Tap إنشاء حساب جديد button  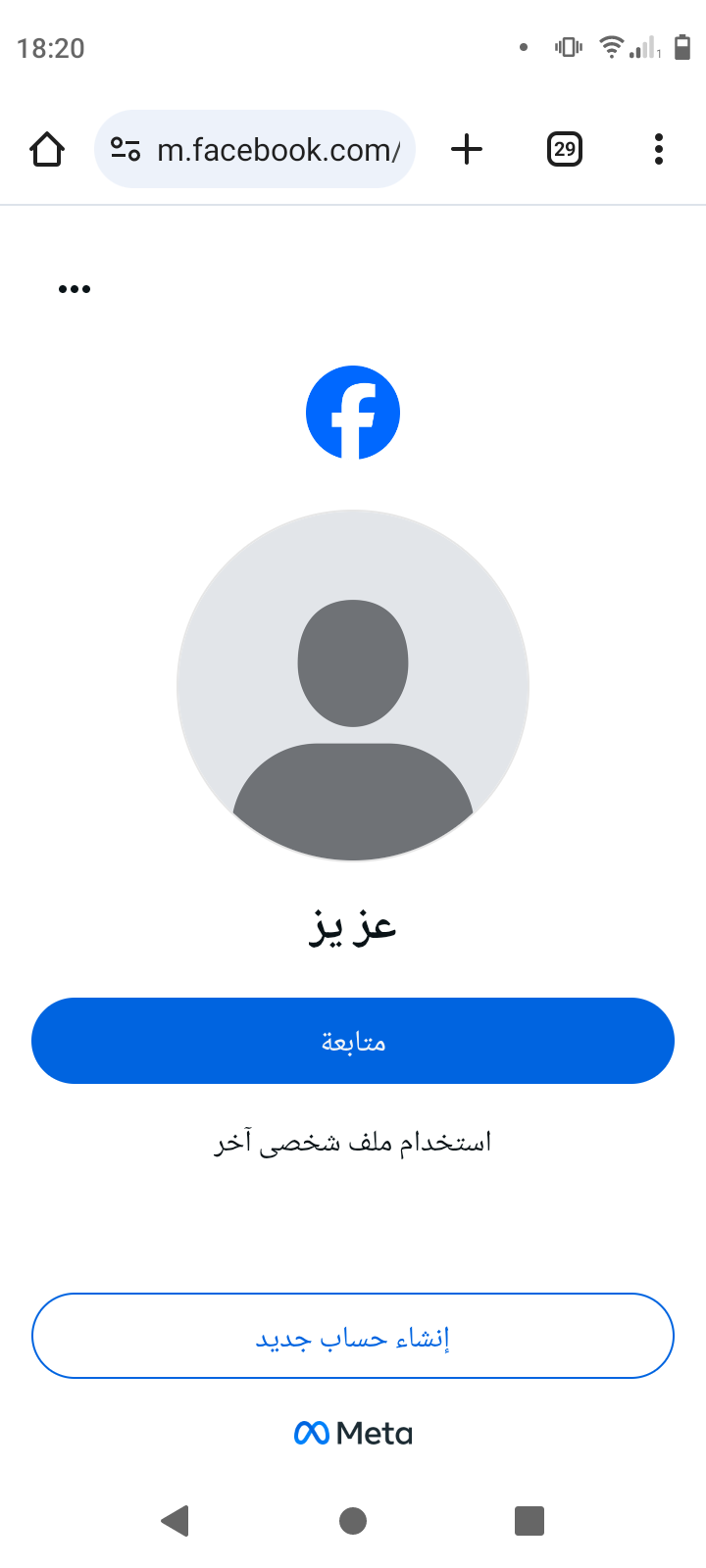tap(353, 1336)
